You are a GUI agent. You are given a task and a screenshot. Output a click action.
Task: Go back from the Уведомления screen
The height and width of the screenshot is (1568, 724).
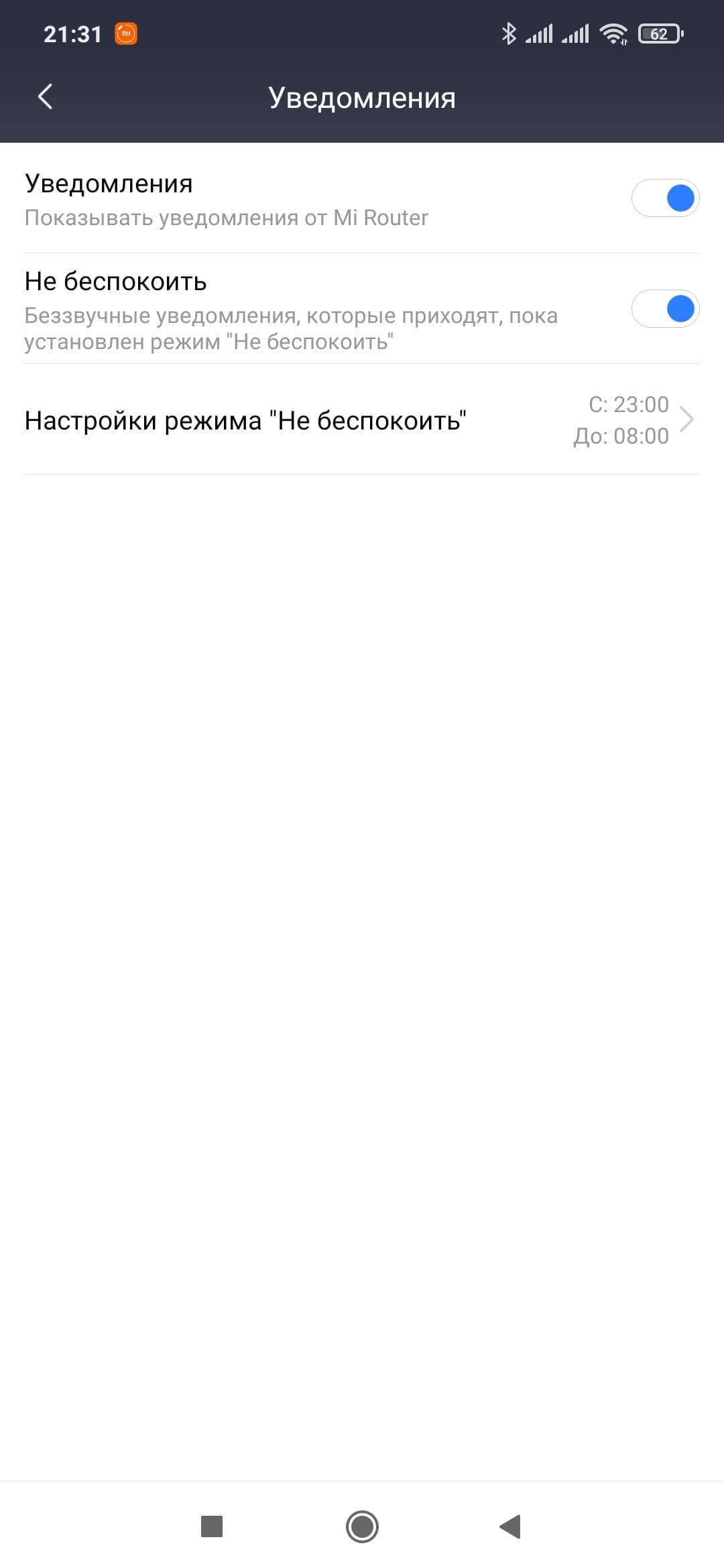point(45,97)
